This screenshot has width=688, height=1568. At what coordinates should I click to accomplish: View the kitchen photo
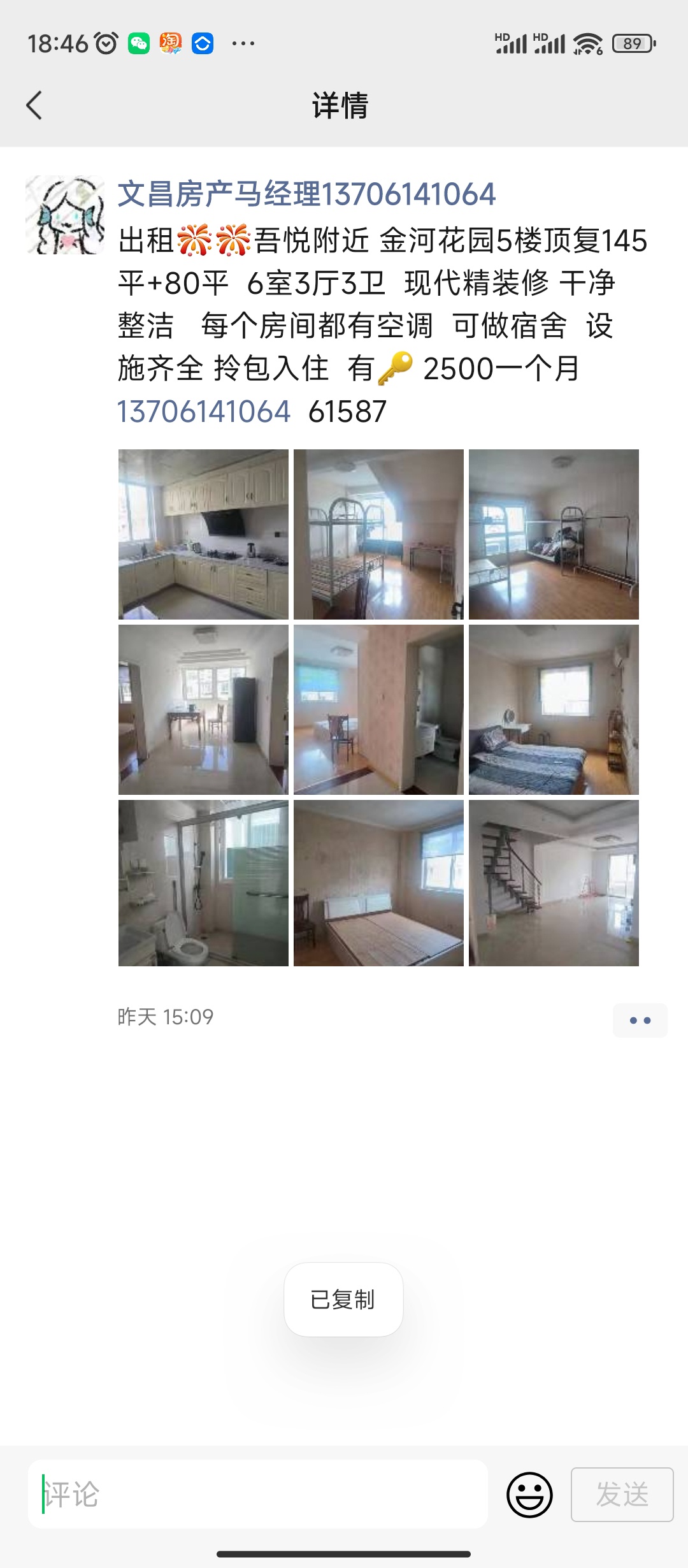coord(203,534)
